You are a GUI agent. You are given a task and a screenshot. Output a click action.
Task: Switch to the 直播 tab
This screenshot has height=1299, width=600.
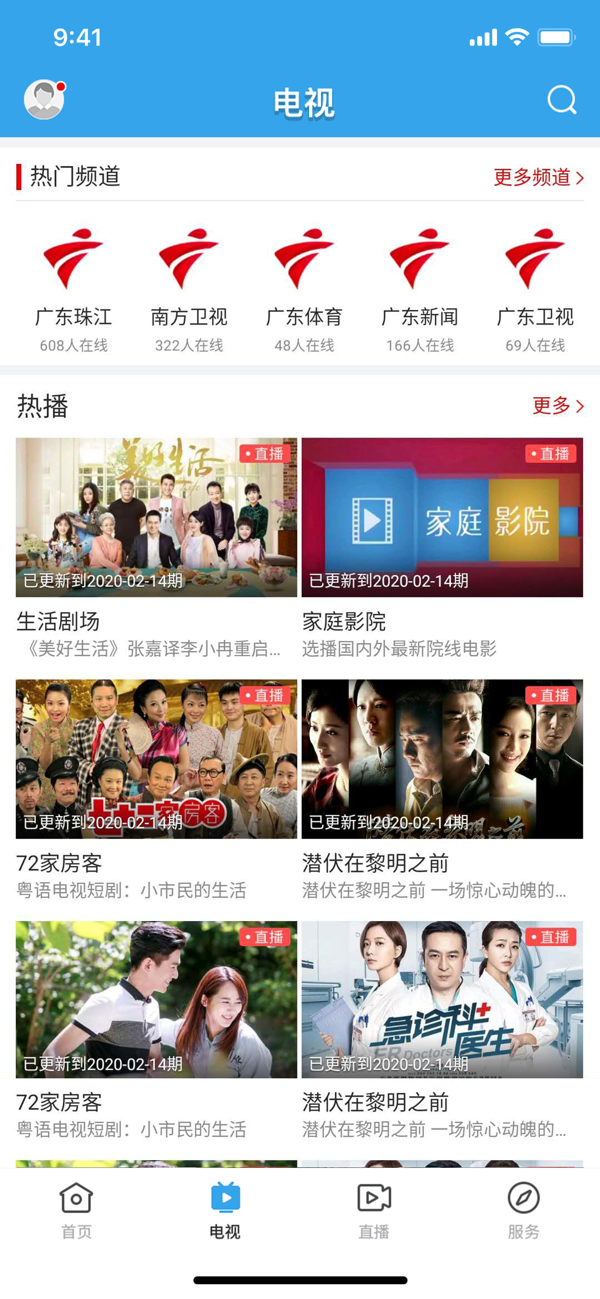click(x=374, y=1210)
